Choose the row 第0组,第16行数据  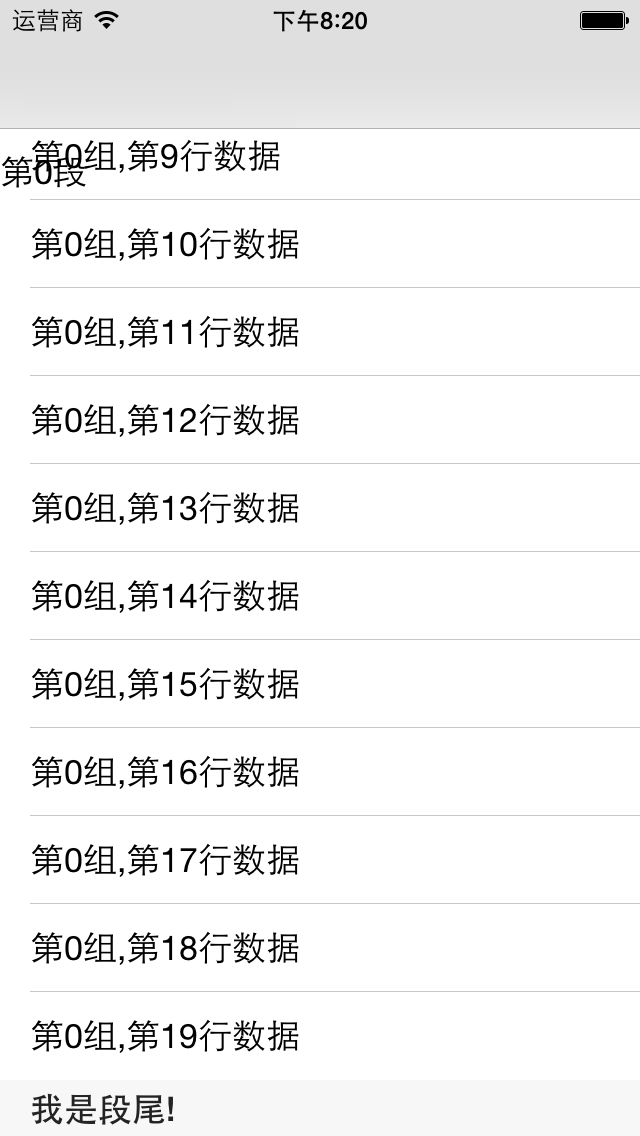[x=320, y=772]
